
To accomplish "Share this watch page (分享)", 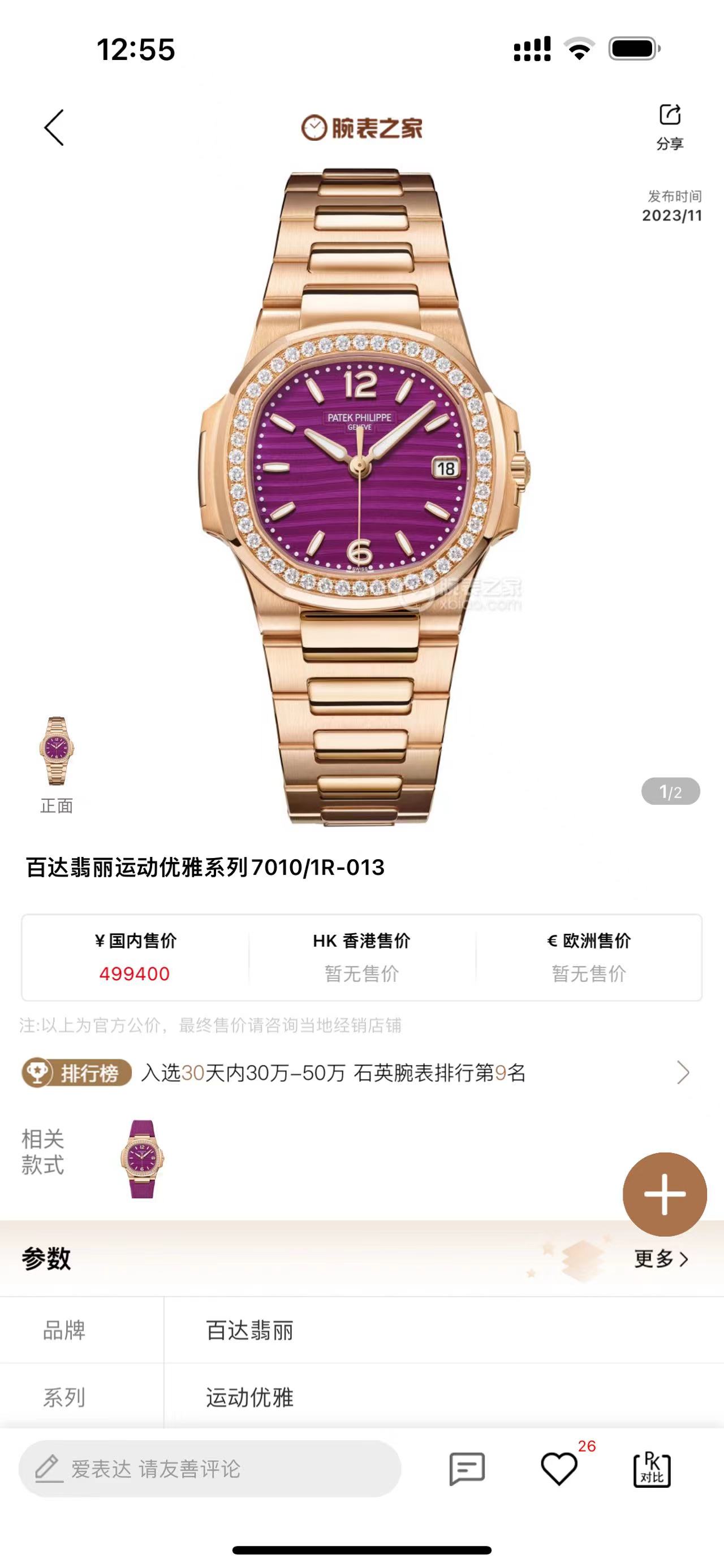I will (669, 126).
